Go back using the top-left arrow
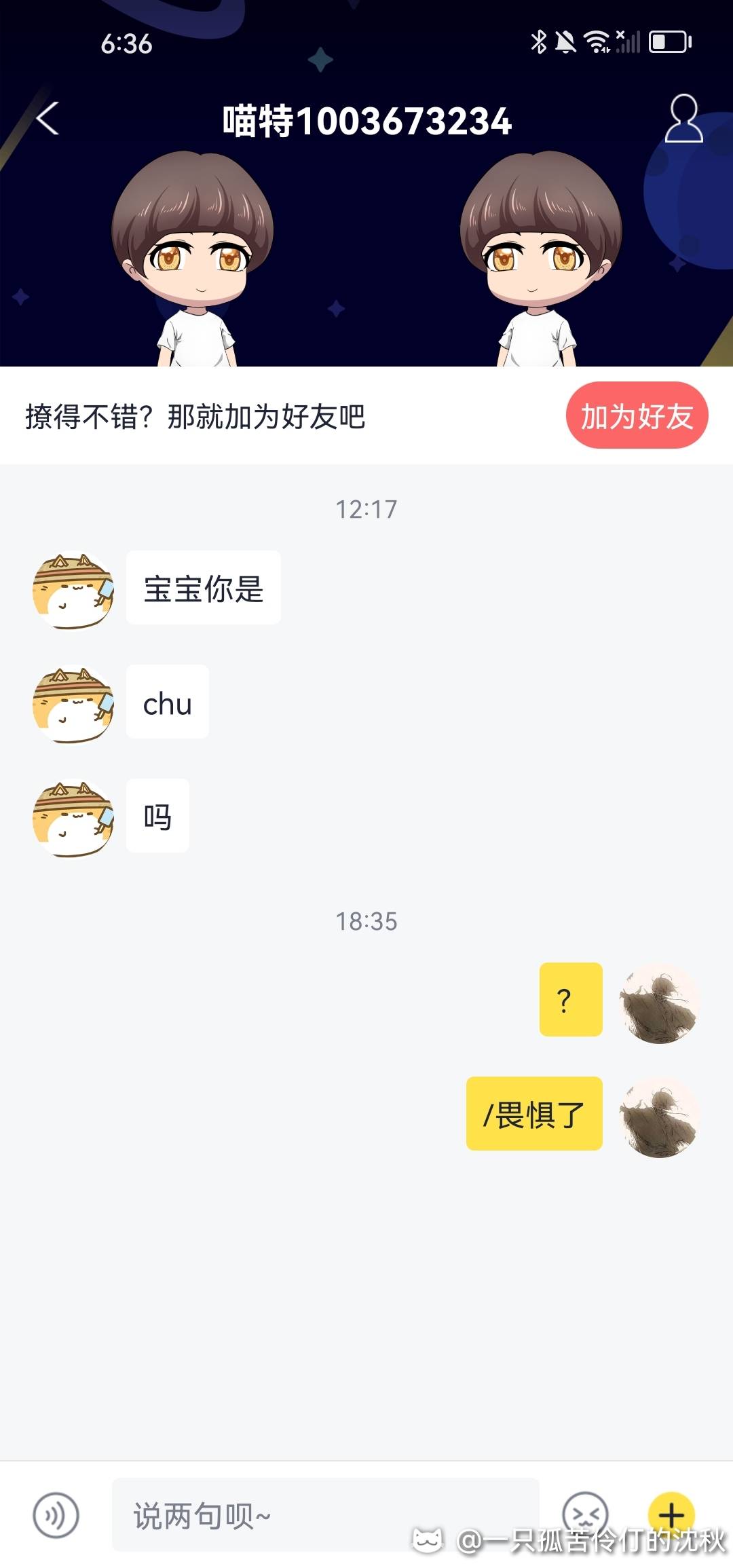This screenshot has width=733, height=1568. [48, 119]
